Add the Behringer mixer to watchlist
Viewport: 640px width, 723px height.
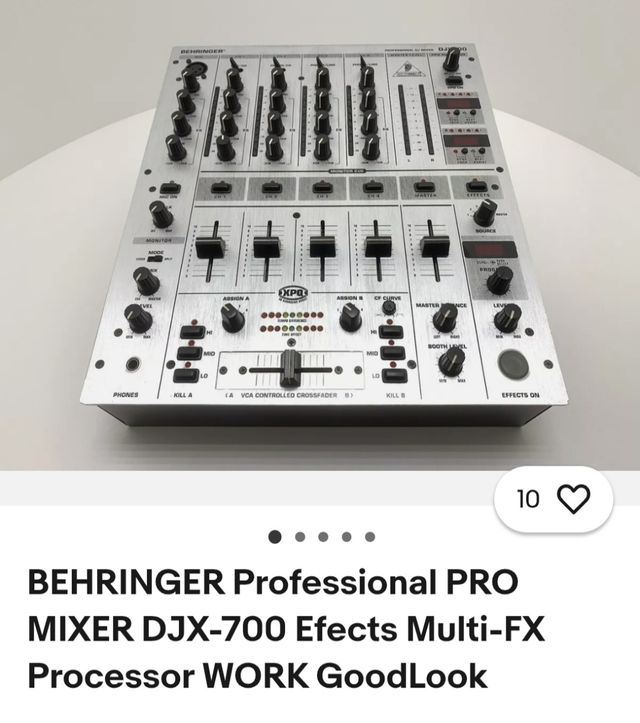pyautogui.click(x=572, y=500)
